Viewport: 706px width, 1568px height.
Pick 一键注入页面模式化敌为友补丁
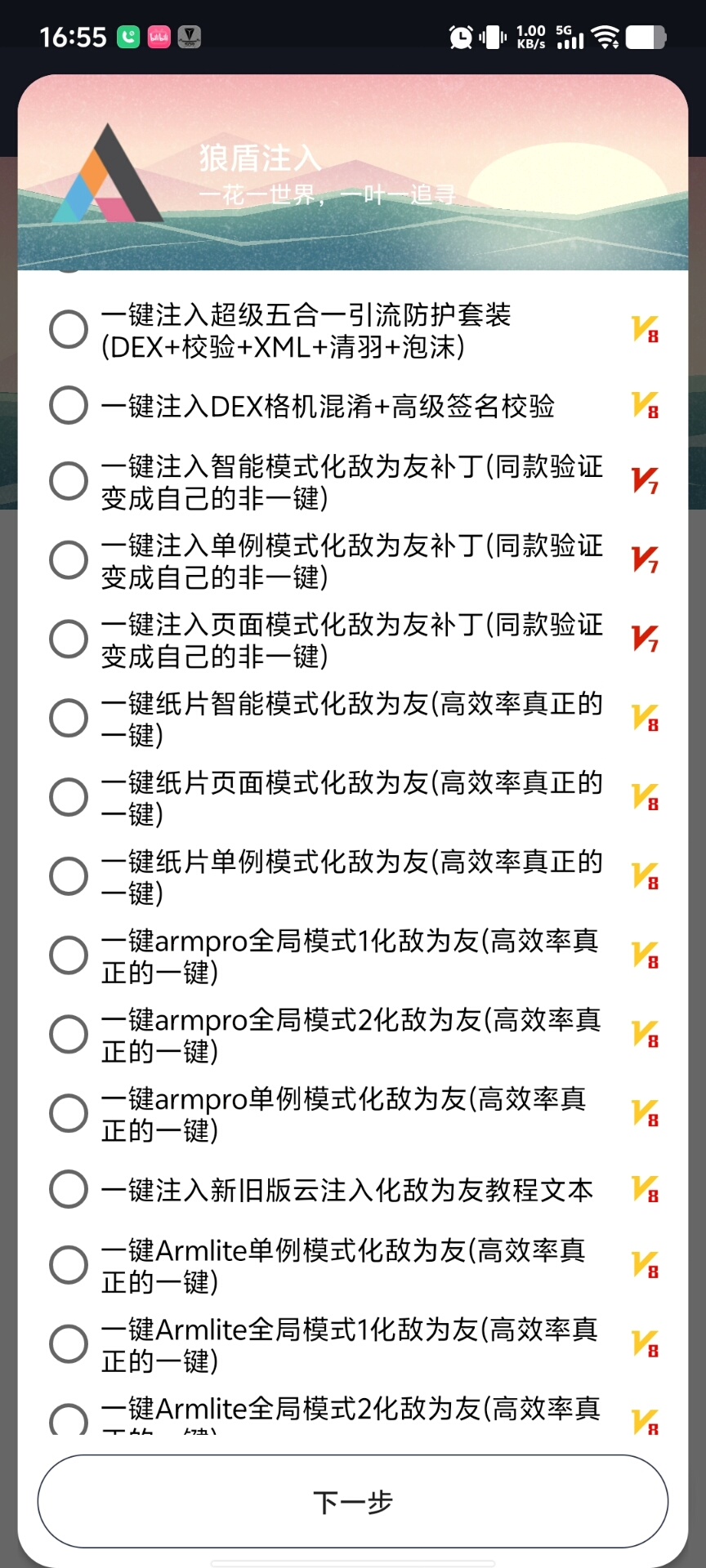coord(69,639)
